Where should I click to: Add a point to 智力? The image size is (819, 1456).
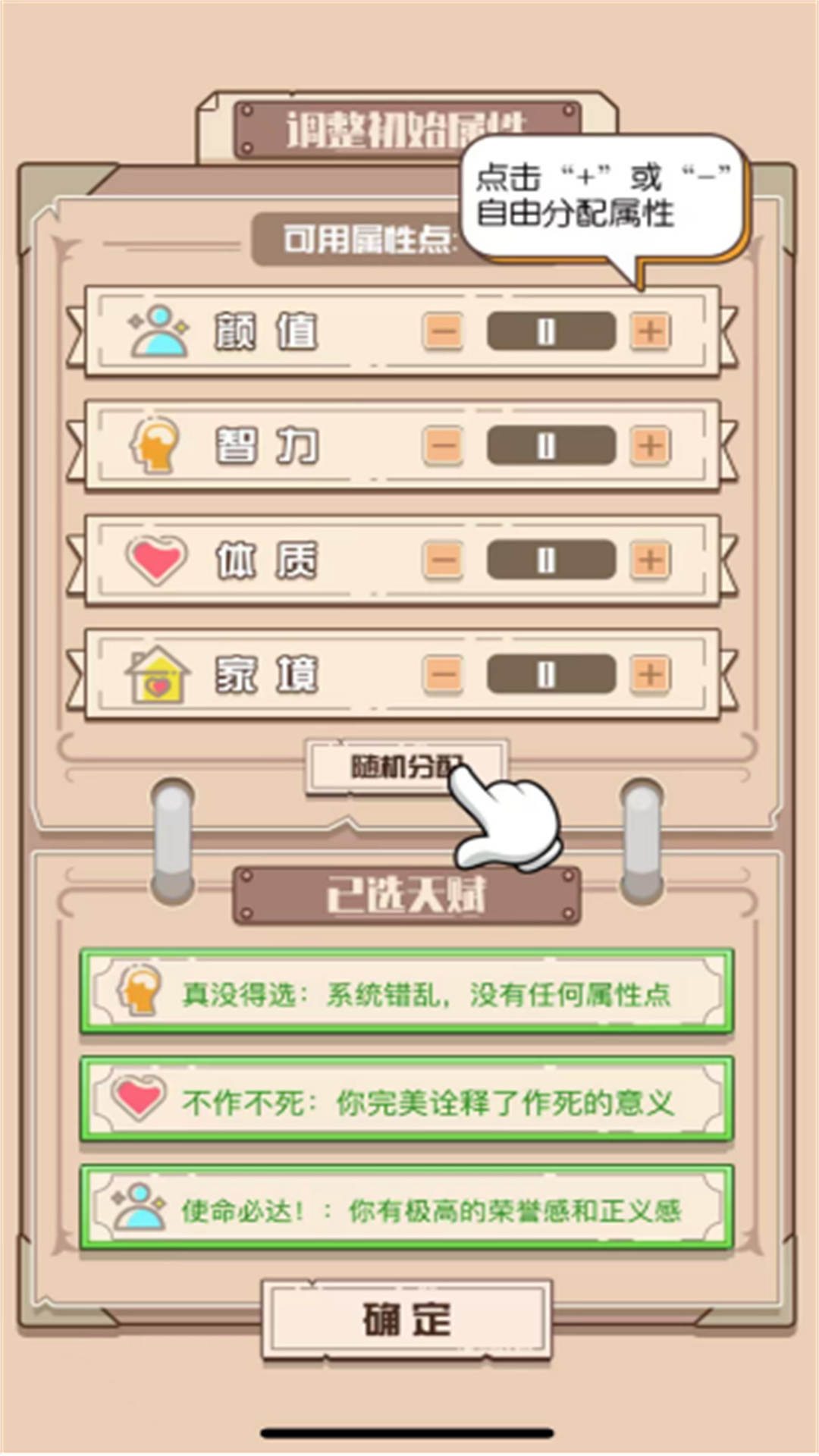[x=651, y=445]
